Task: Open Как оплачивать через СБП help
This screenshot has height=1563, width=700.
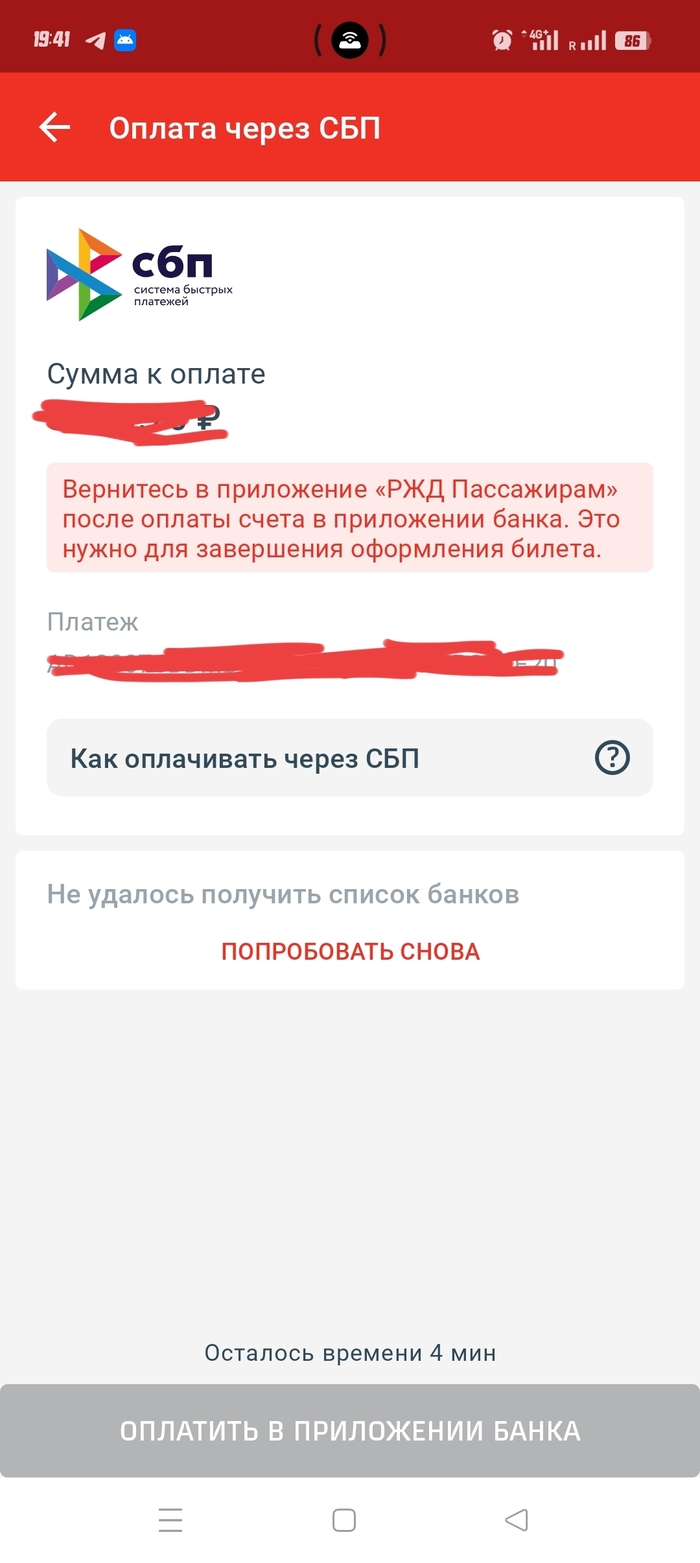Action: point(349,759)
